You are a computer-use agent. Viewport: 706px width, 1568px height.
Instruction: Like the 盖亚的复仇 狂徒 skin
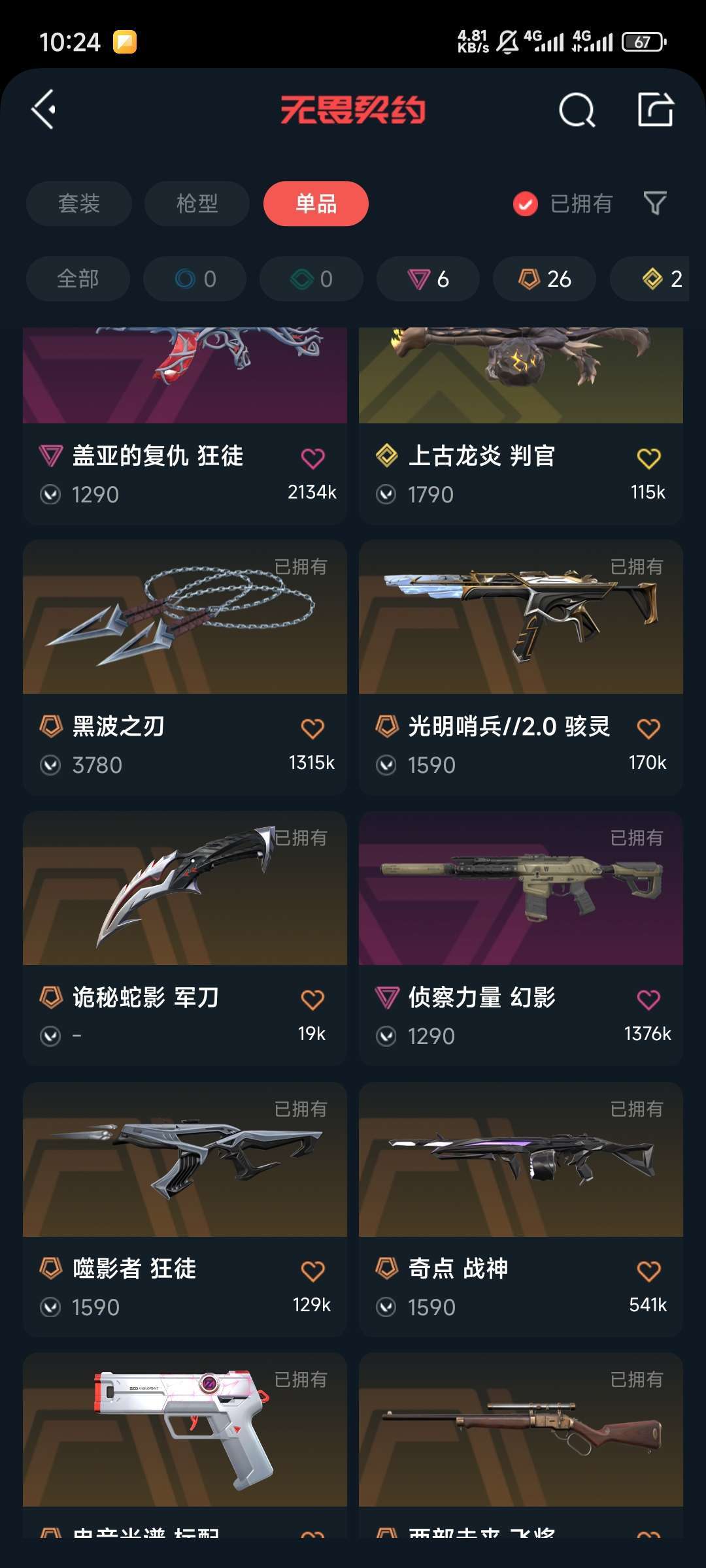point(312,459)
